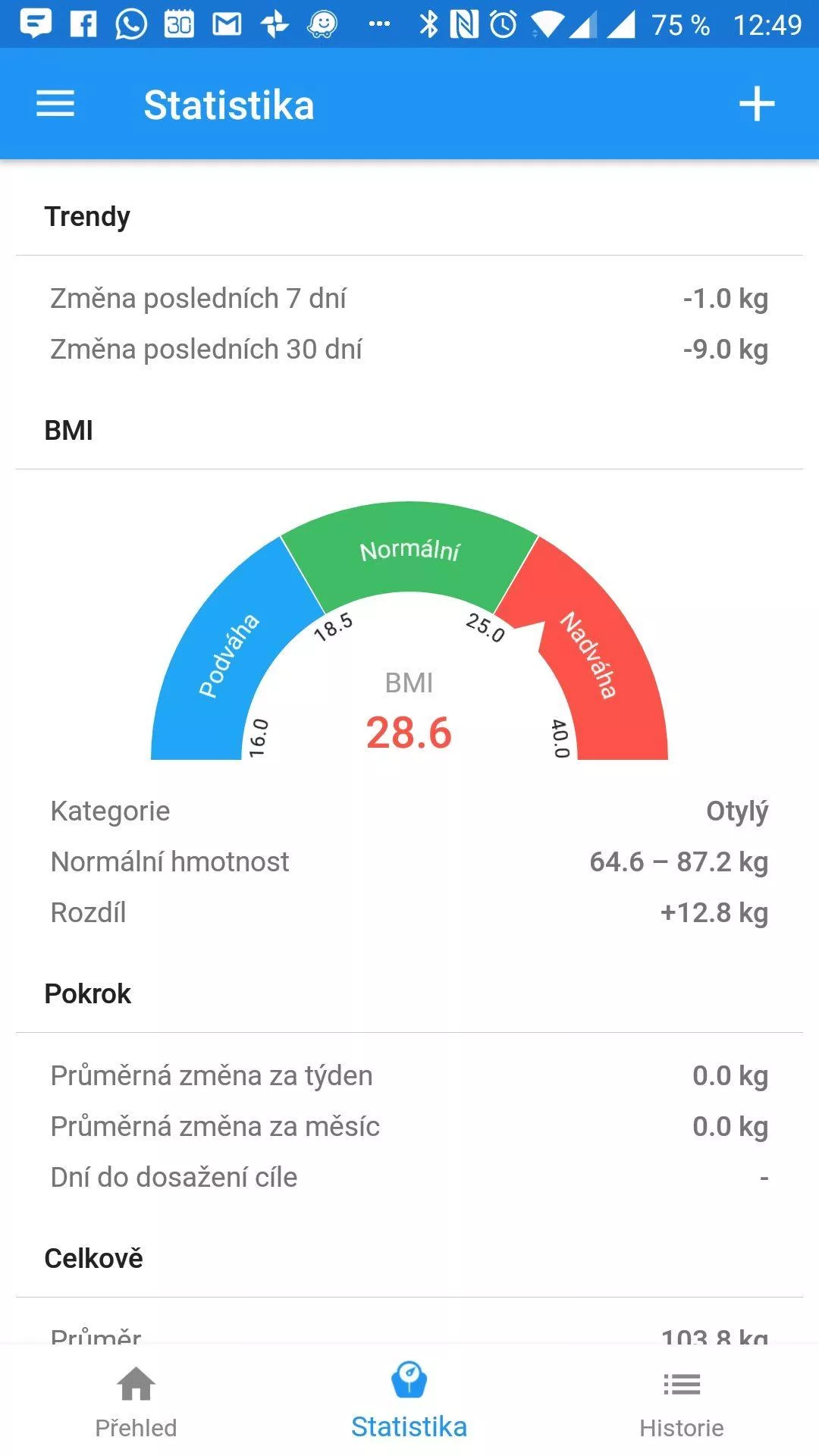The image size is (819, 1456).
Task: Go to the Historie tab
Action: coord(682,1402)
